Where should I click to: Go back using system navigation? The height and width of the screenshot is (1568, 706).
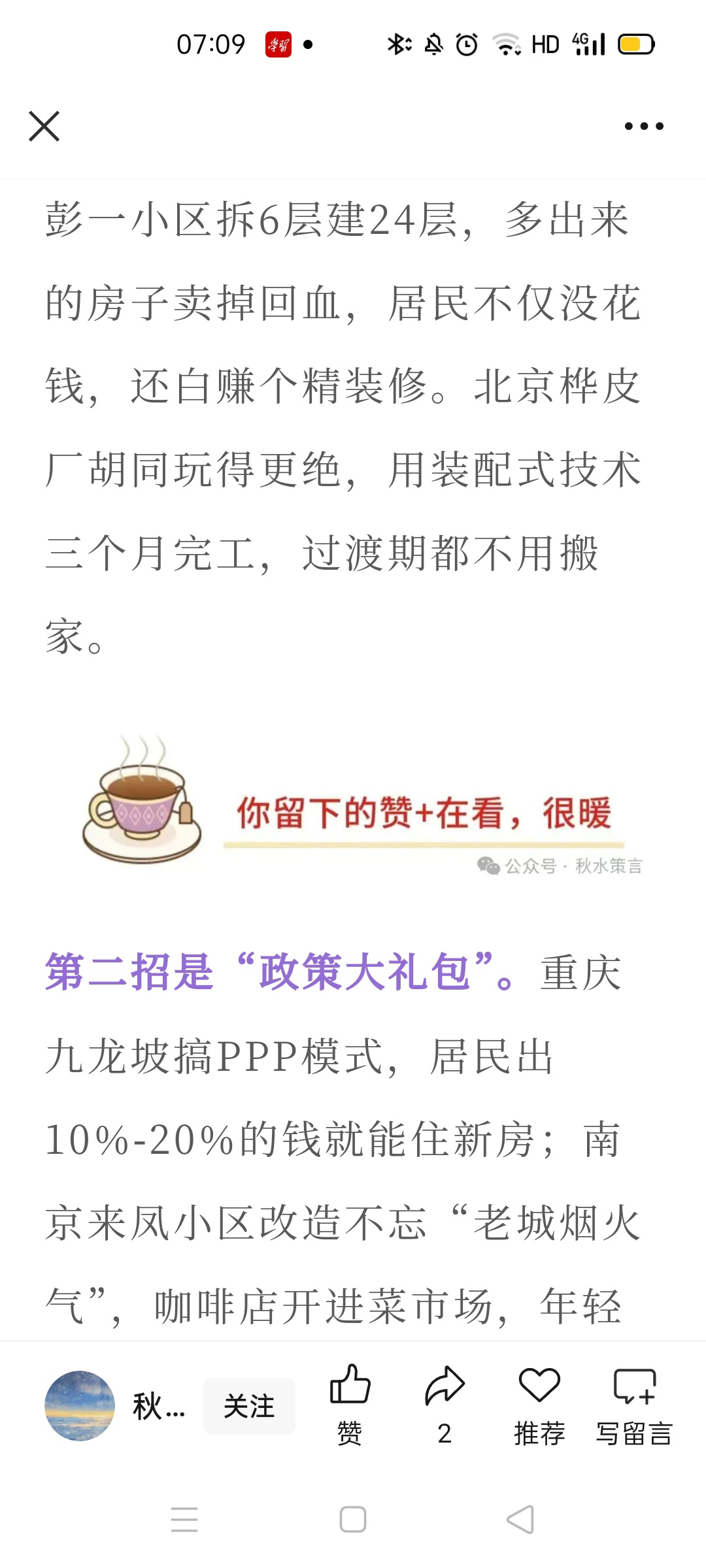520,1519
